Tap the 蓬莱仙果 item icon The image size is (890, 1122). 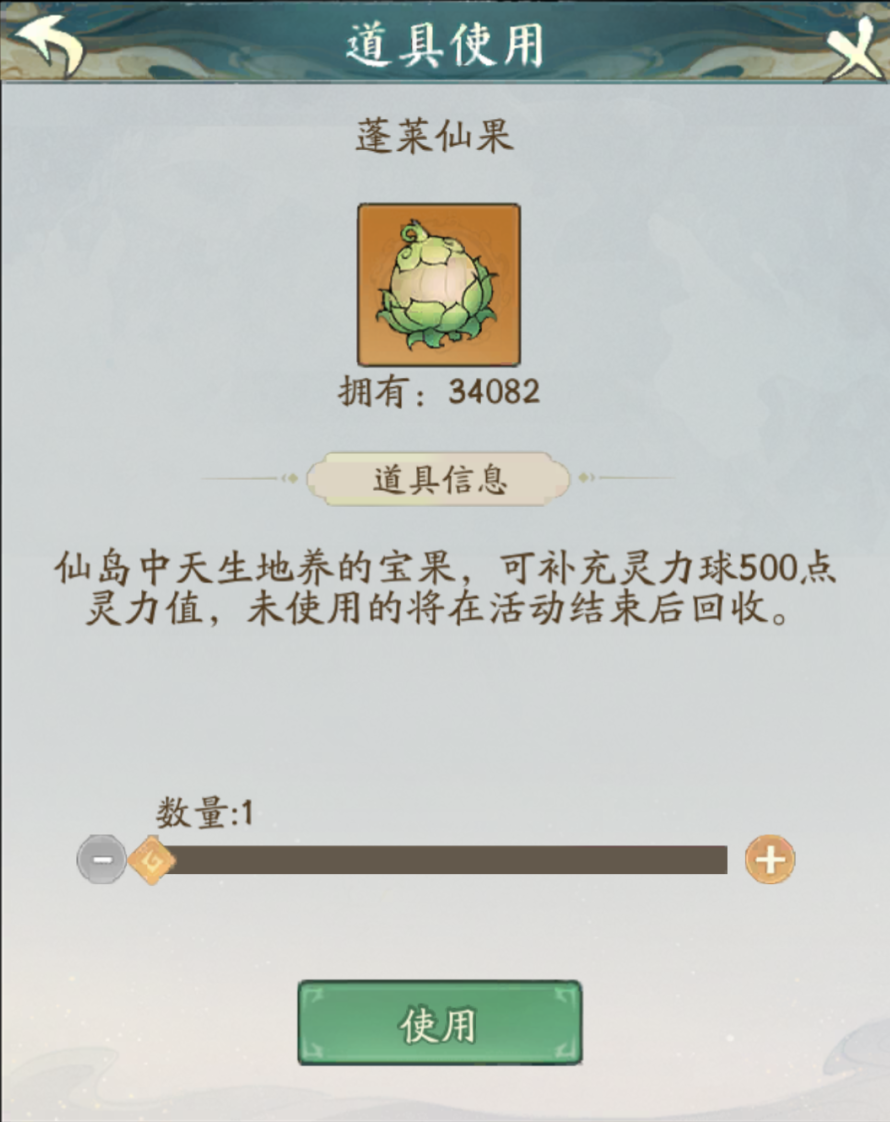click(x=439, y=284)
